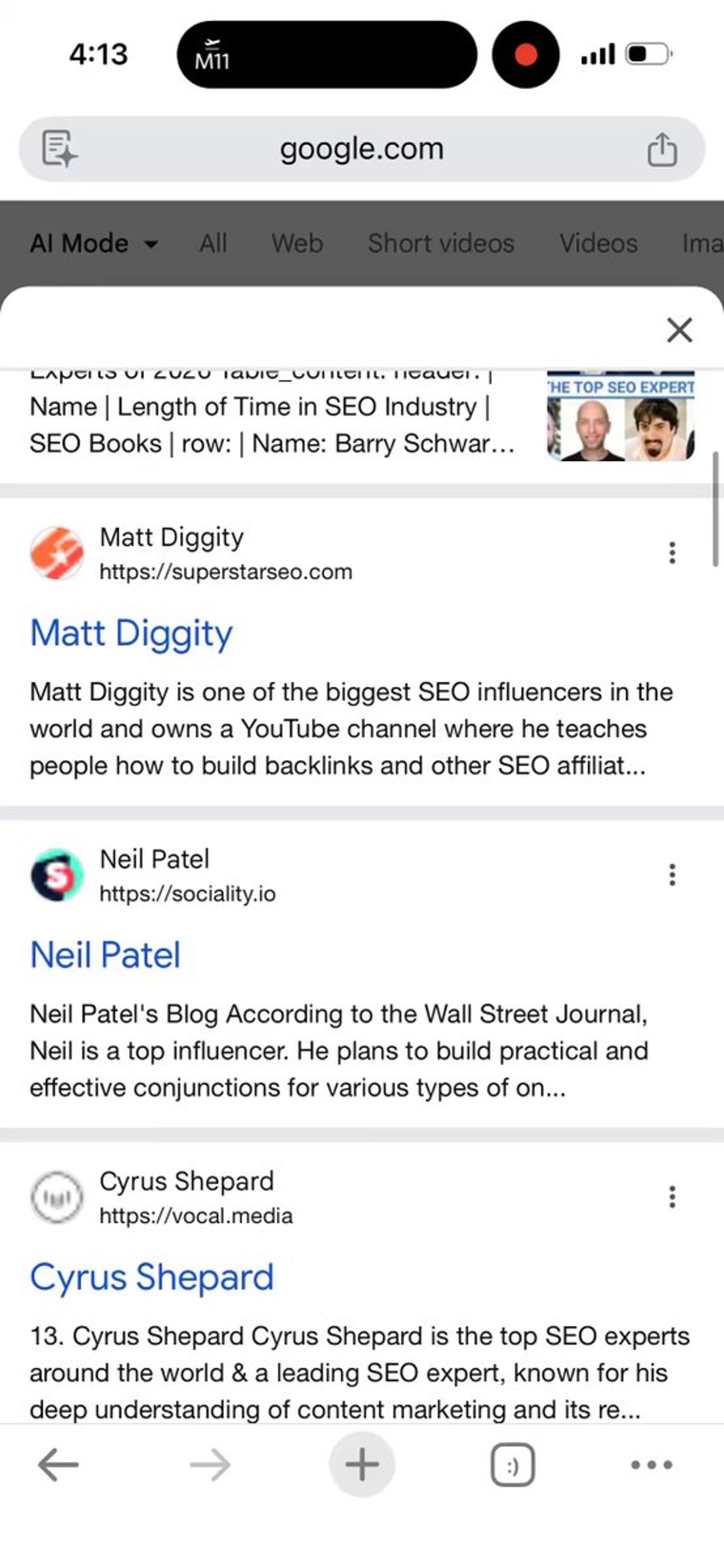Tap the google.com address bar
Screen dimensions: 724x1568
(361, 149)
